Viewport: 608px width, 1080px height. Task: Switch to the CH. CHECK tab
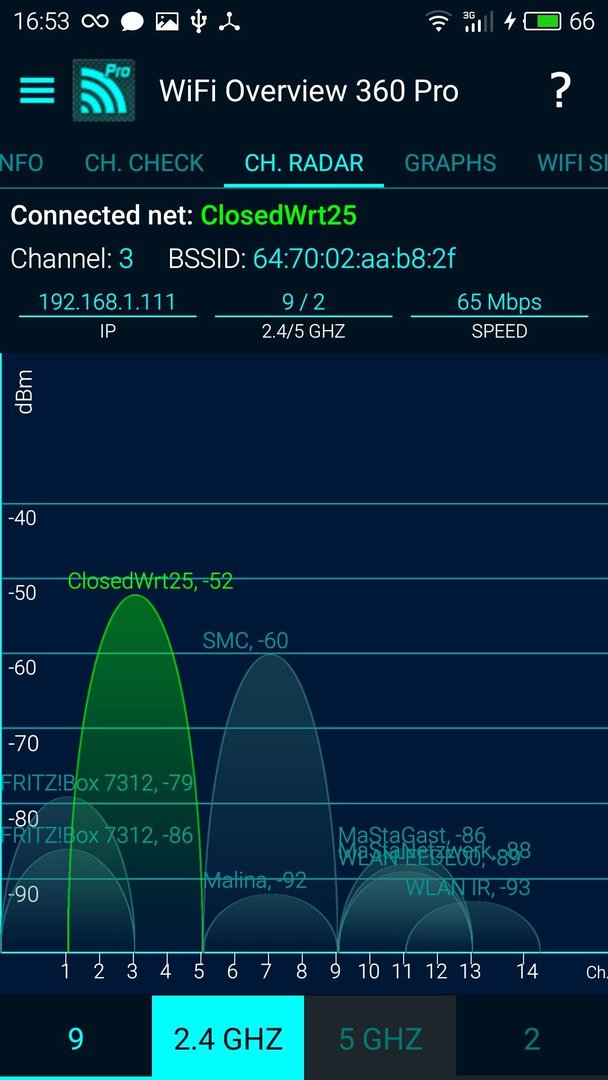tap(144, 163)
